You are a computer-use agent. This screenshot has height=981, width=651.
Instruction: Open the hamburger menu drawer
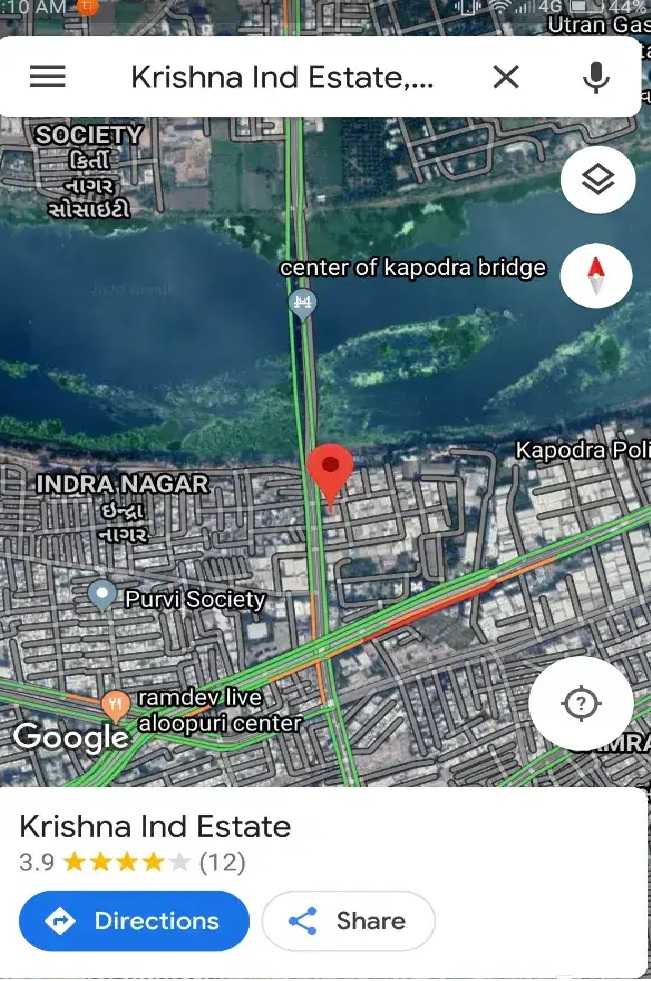tap(48, 77)
